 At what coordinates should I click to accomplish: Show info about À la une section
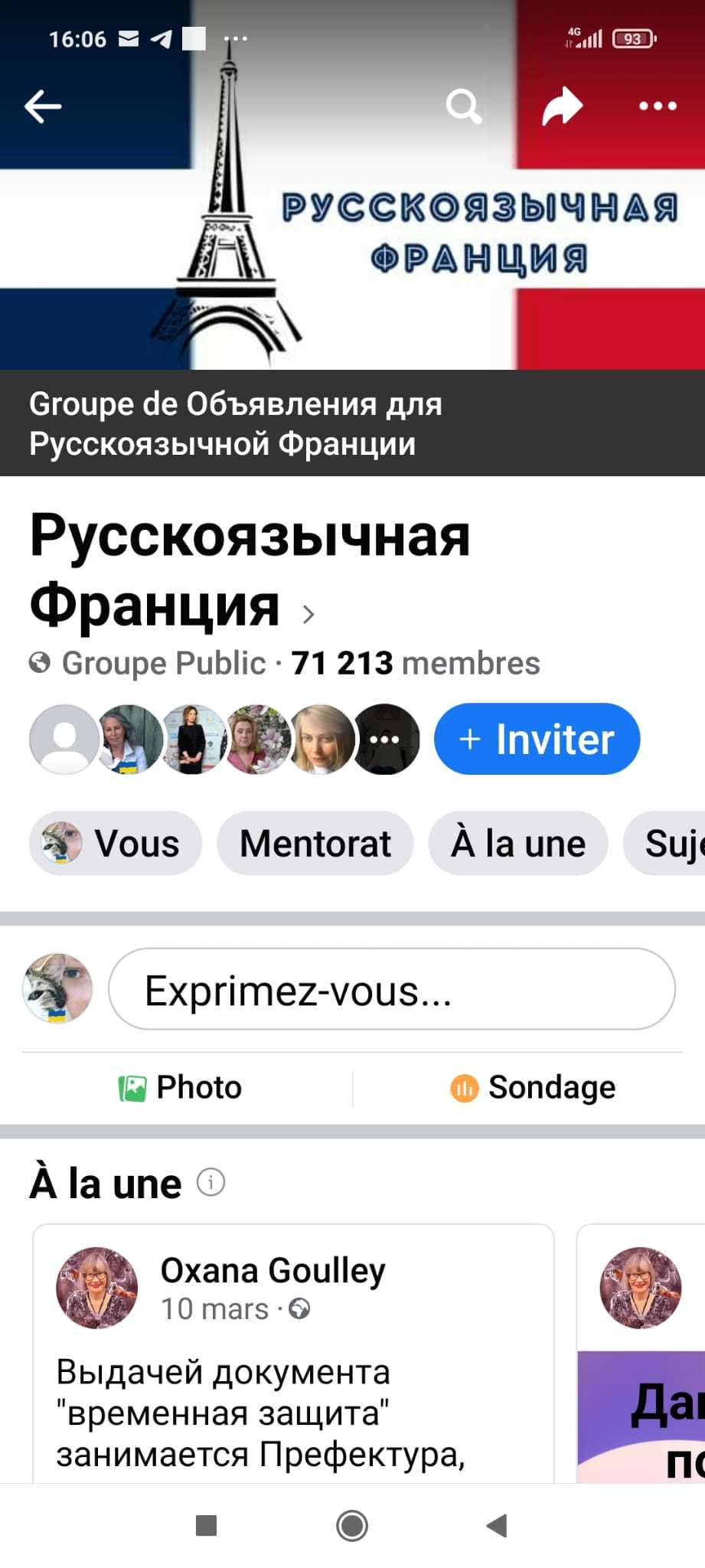pyautogui.click(x=211, y=1183)
